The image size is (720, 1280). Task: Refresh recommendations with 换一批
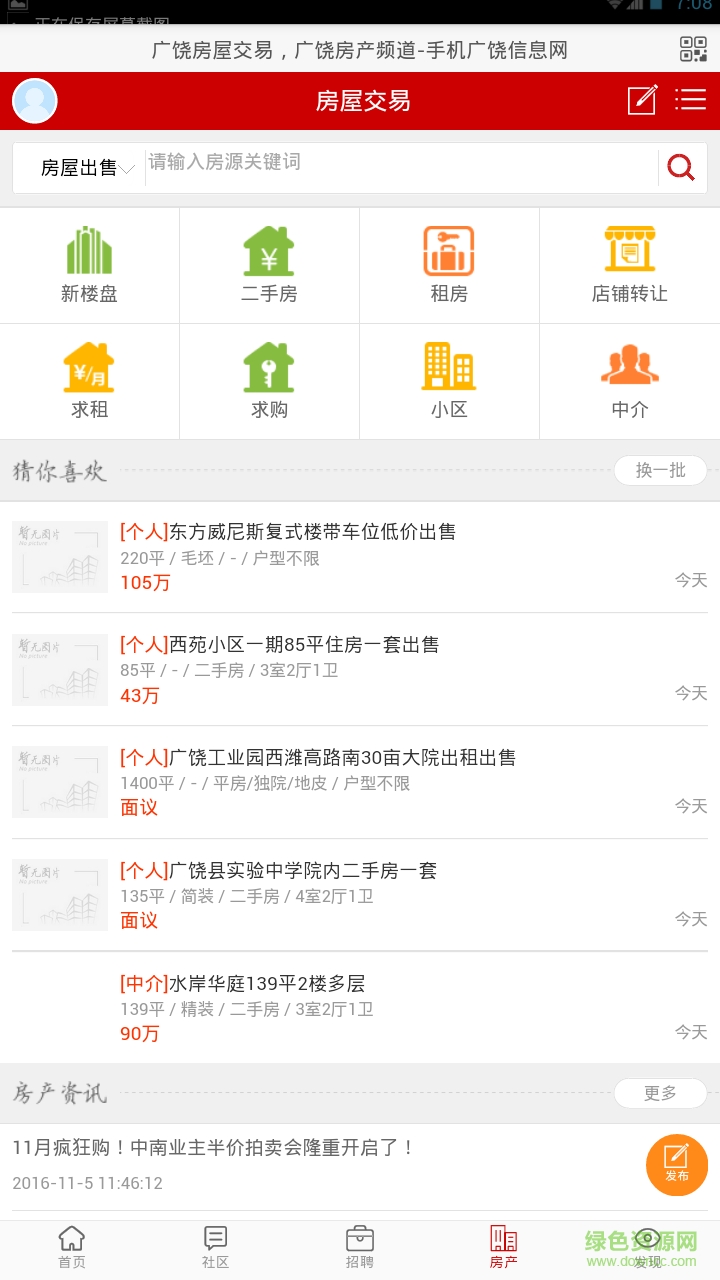tap(660, 470)
